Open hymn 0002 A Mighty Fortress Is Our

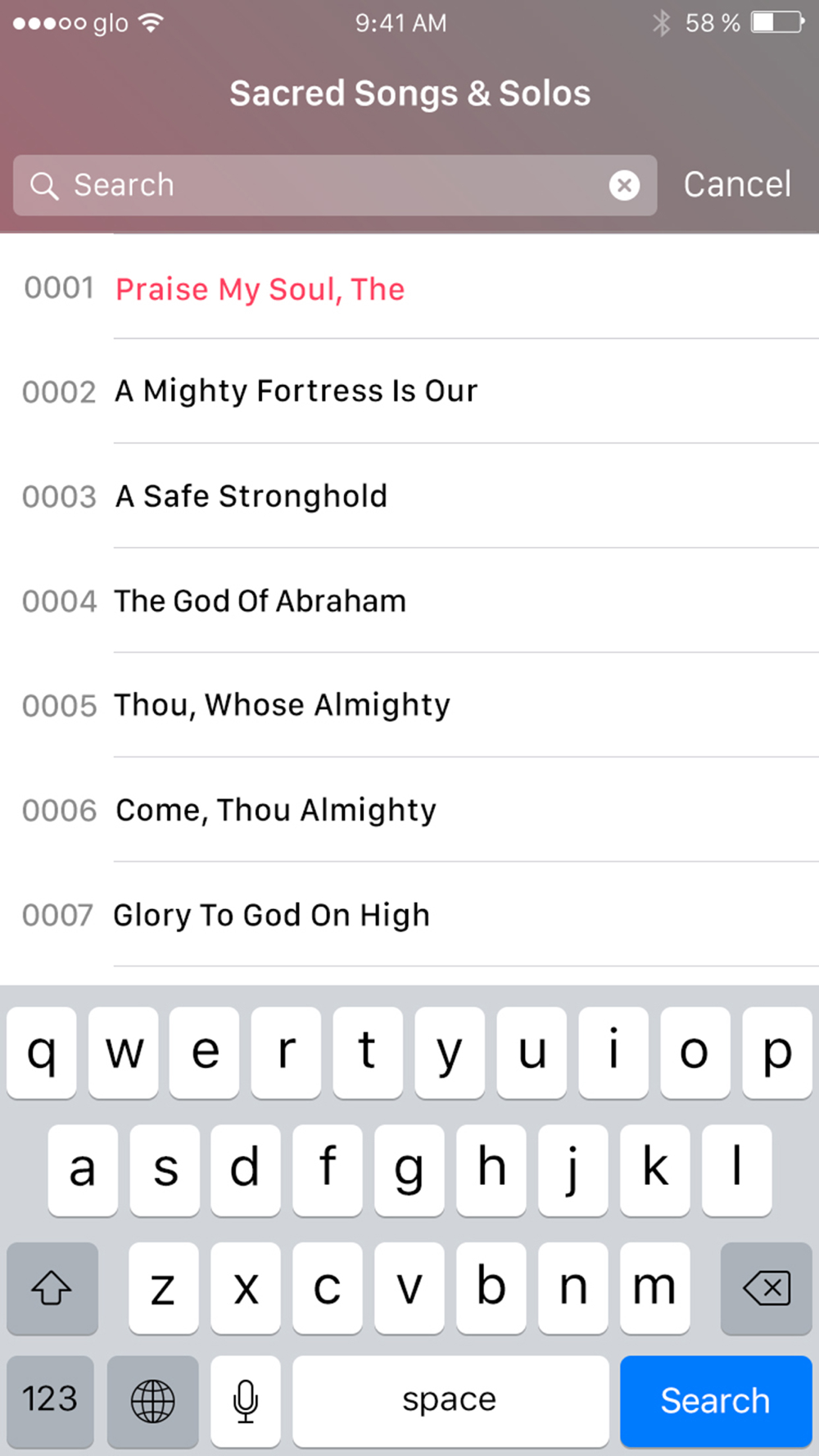coord(409,391)
